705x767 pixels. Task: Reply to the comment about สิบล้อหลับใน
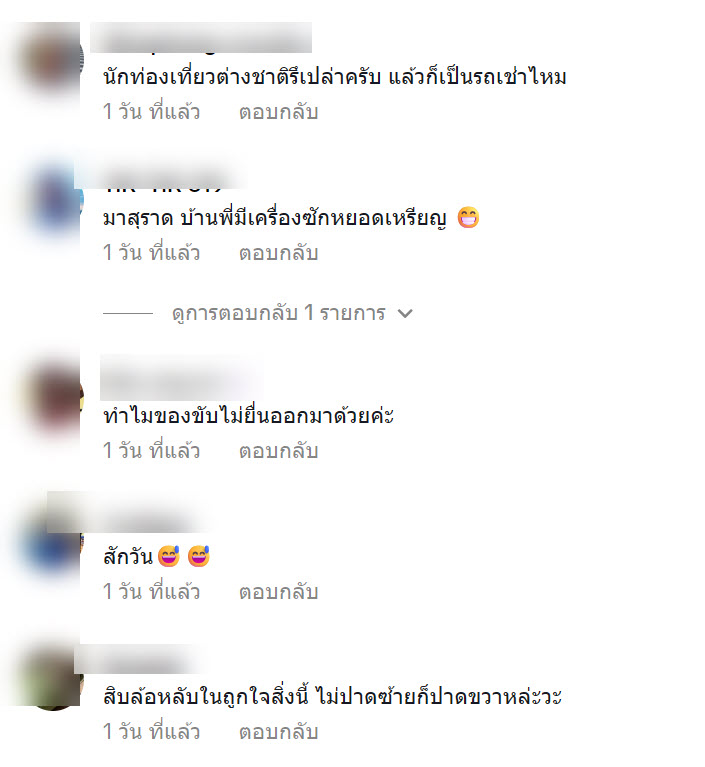pos(278,732)
